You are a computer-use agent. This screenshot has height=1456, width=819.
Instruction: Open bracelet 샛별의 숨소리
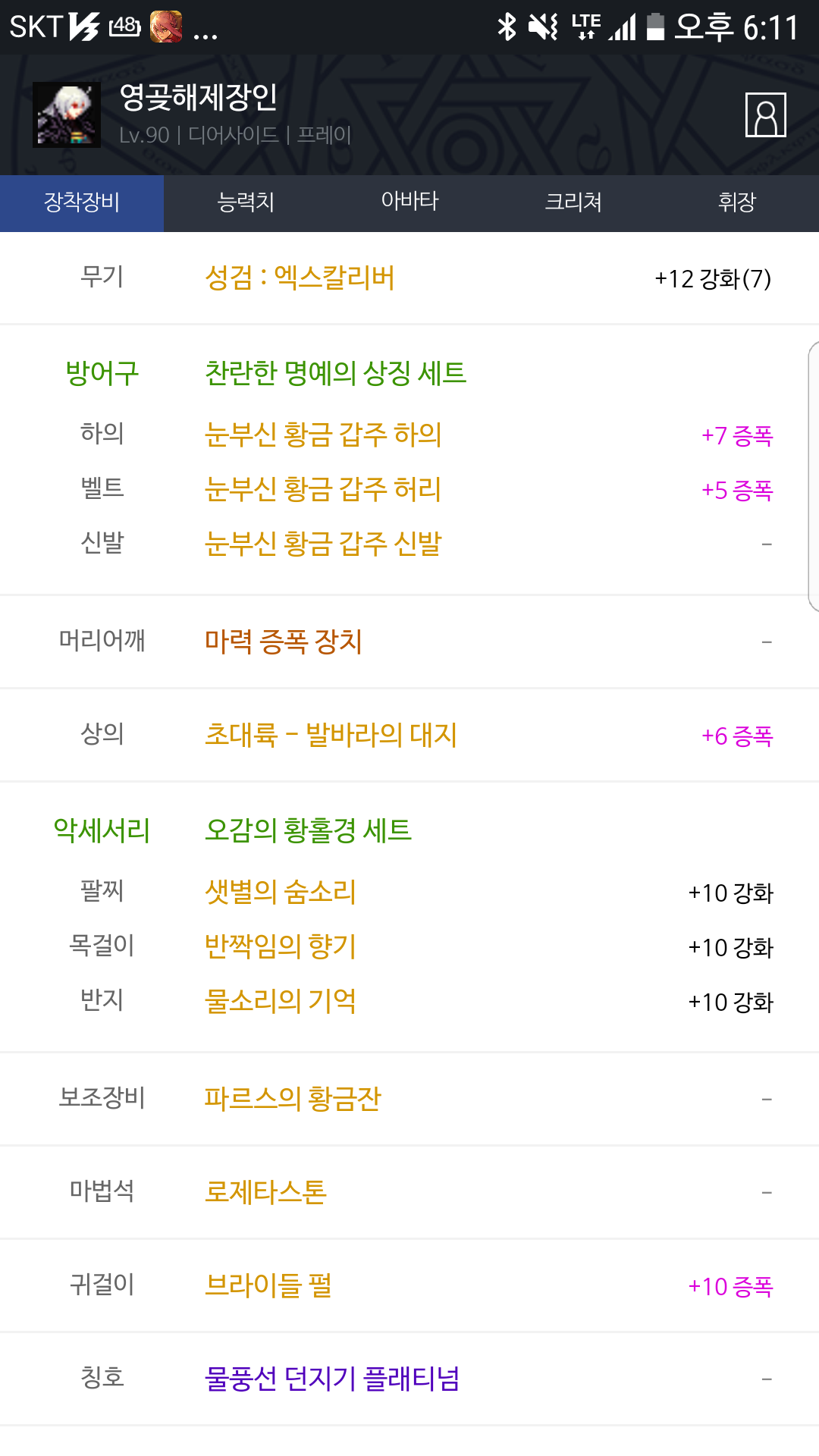coord(281,892)
